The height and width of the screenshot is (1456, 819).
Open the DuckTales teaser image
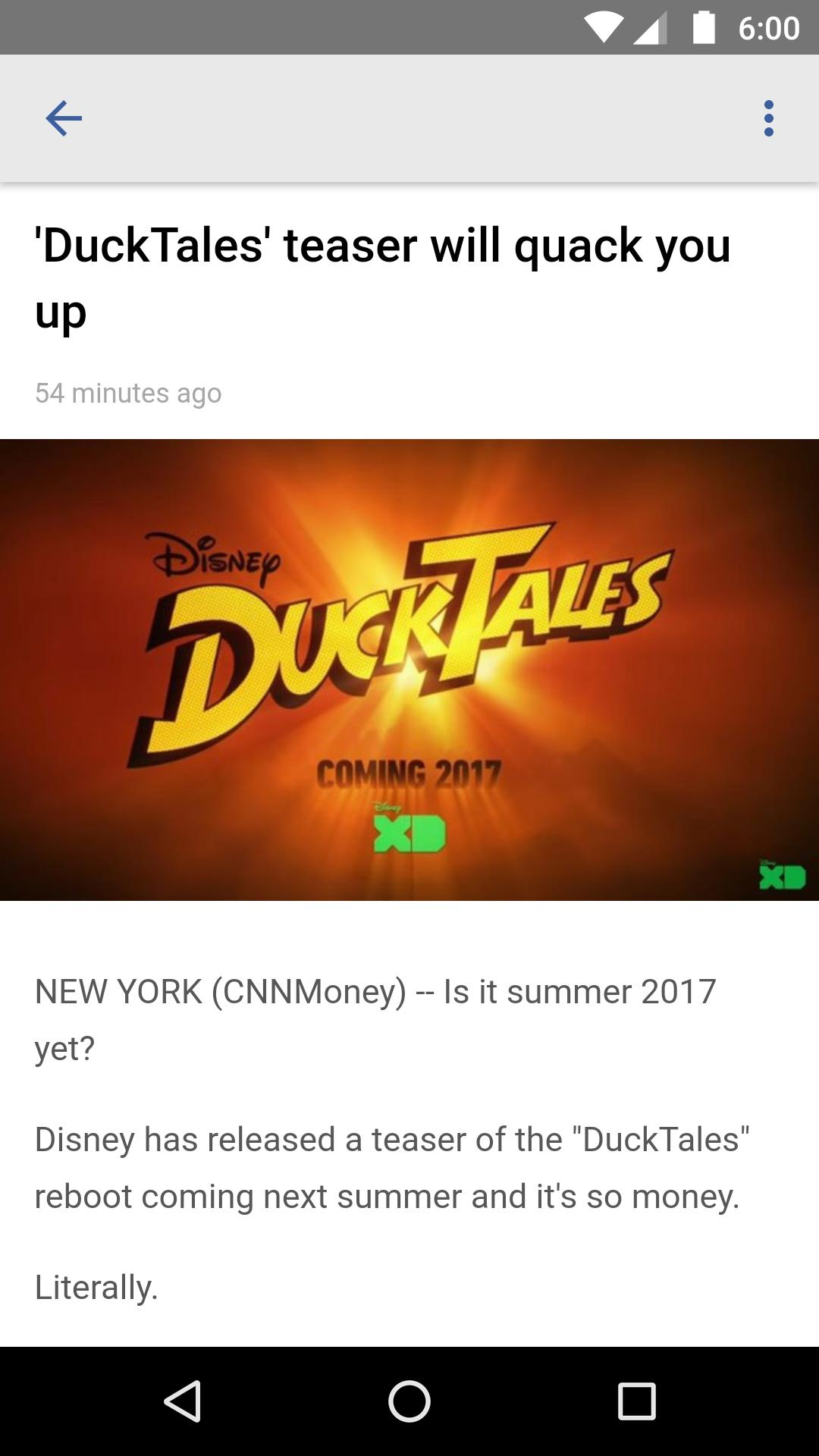click(409, 670)
